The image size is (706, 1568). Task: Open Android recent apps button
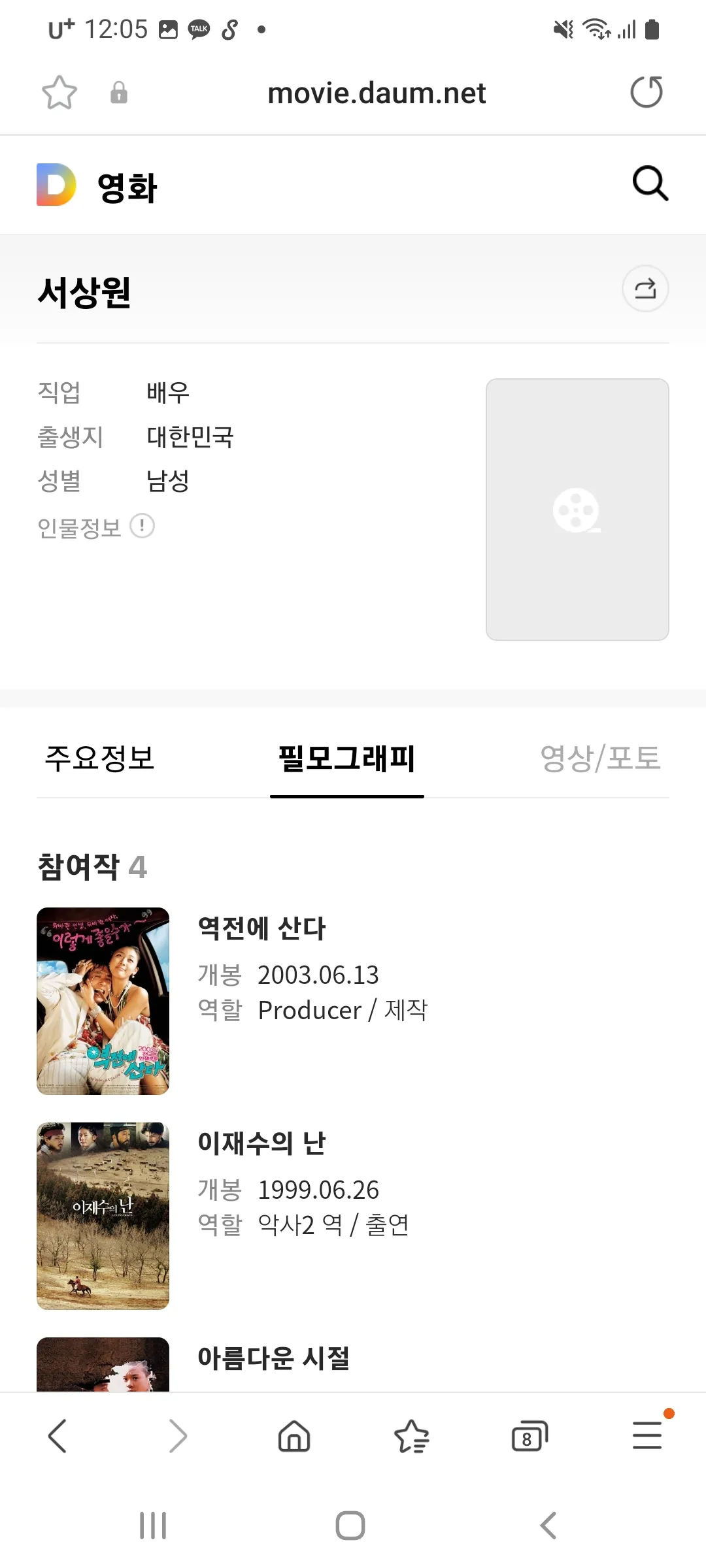[x=153, y=1526]
